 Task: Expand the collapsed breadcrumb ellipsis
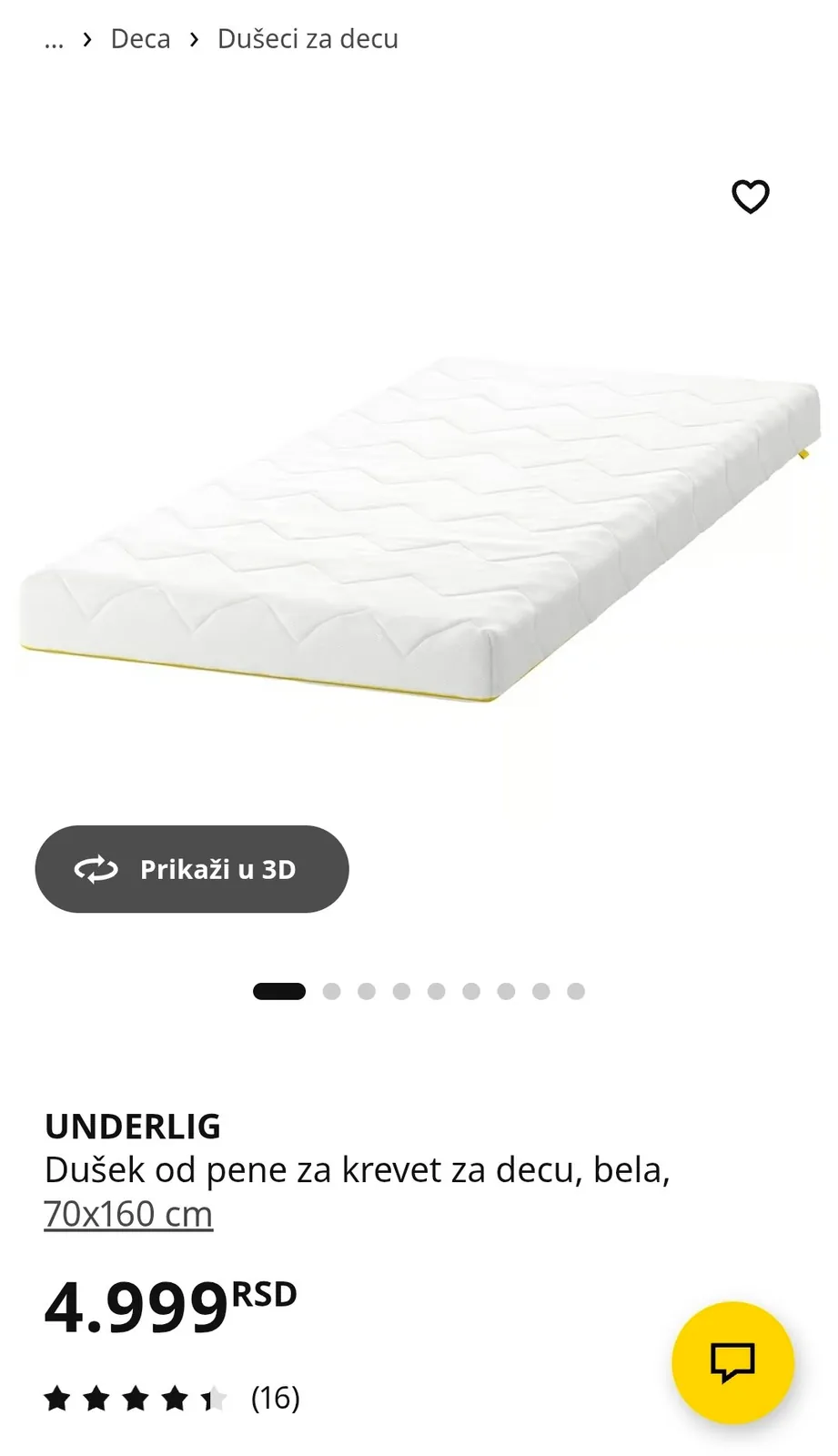point(54,39)
